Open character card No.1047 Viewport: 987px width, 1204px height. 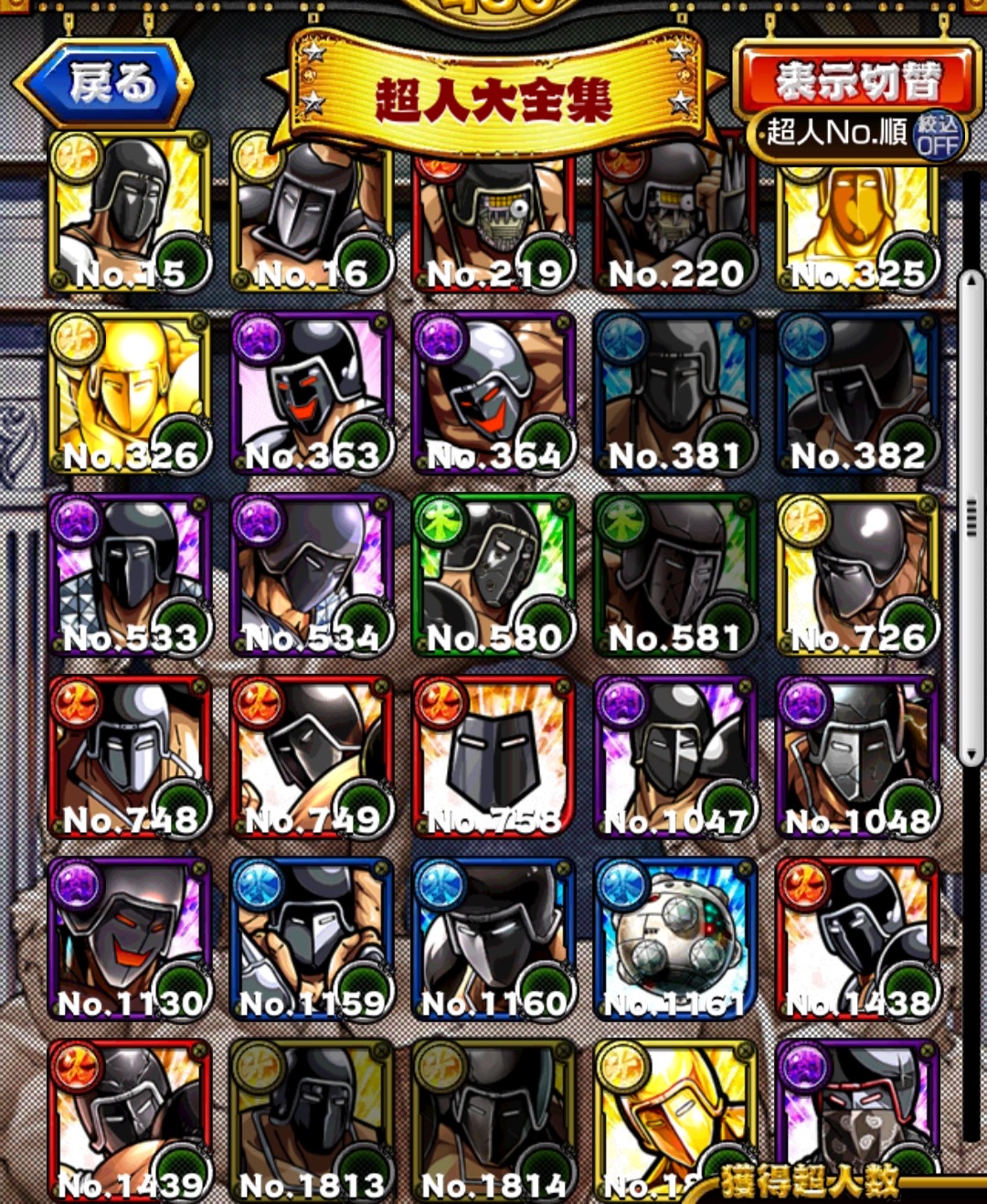point(675,757)
